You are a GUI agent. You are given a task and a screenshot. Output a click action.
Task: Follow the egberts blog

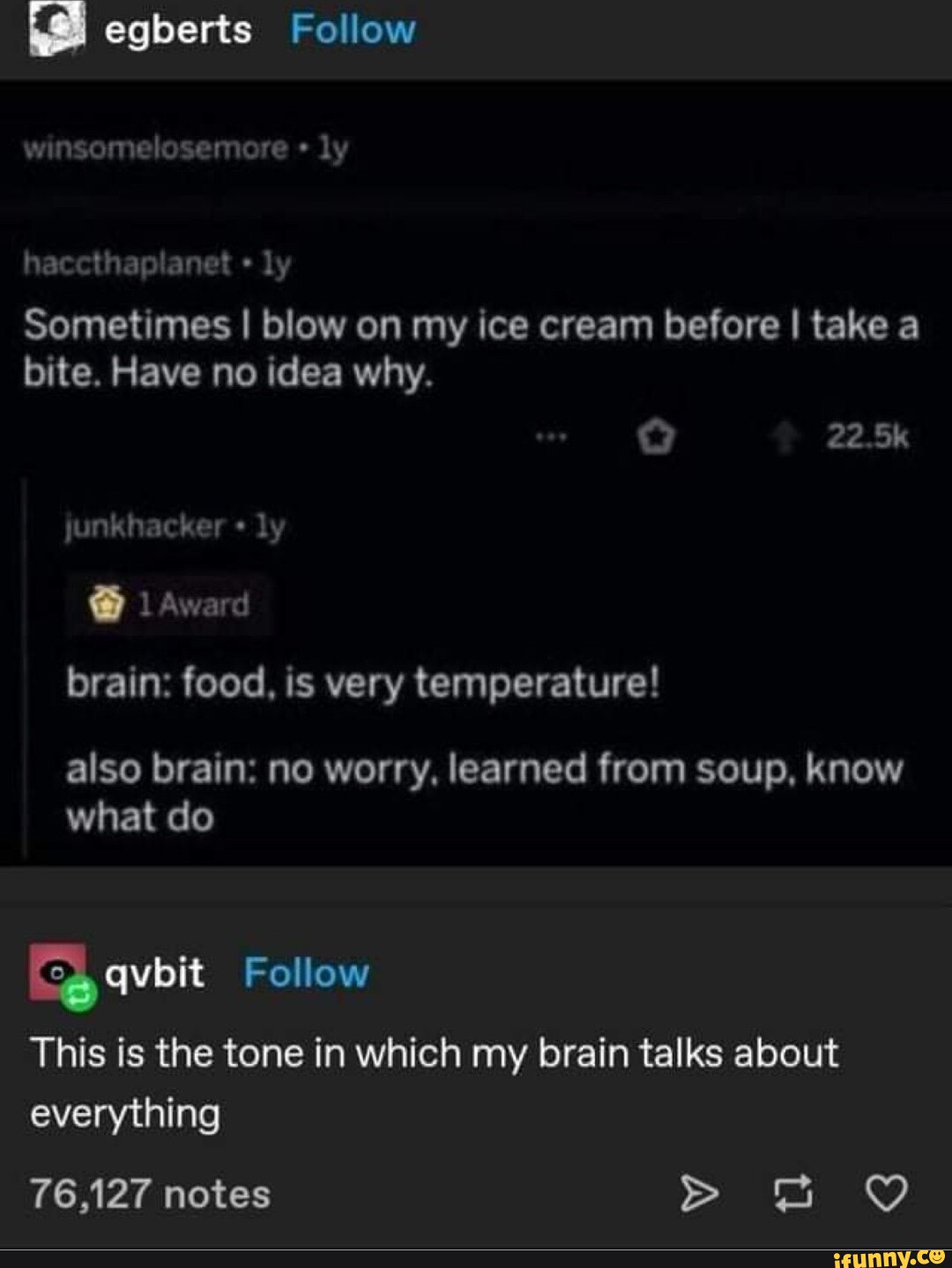point(352,30)
